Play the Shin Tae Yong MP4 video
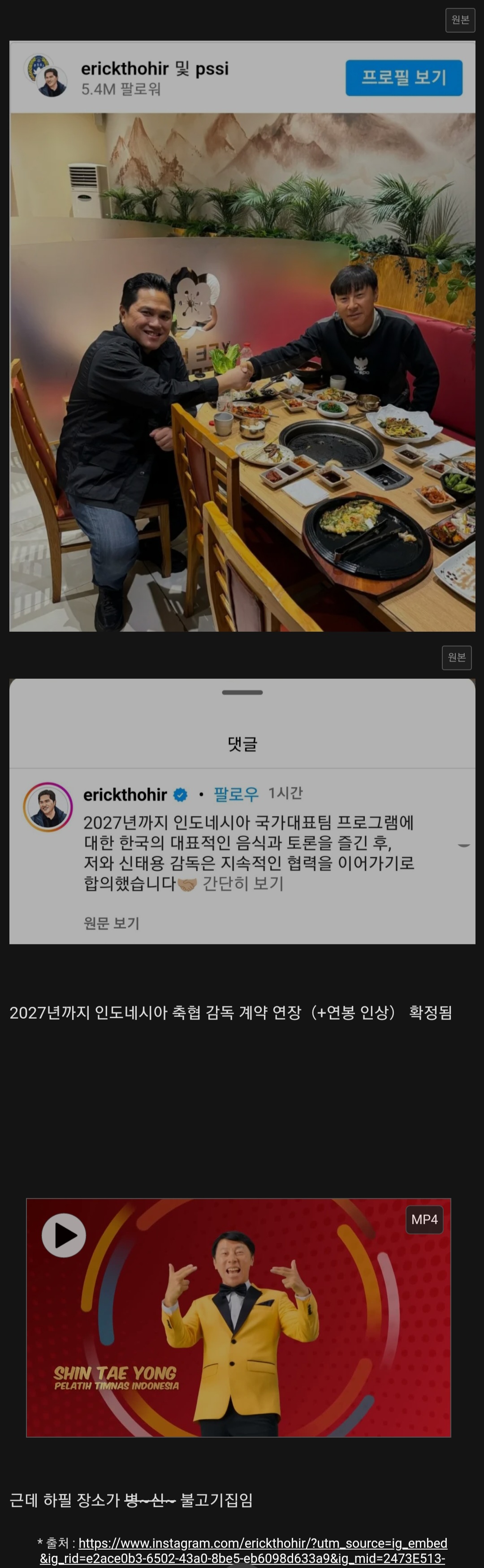Image resolution: width=484 pixels, height=1568 pixels. coord(64,1235)
